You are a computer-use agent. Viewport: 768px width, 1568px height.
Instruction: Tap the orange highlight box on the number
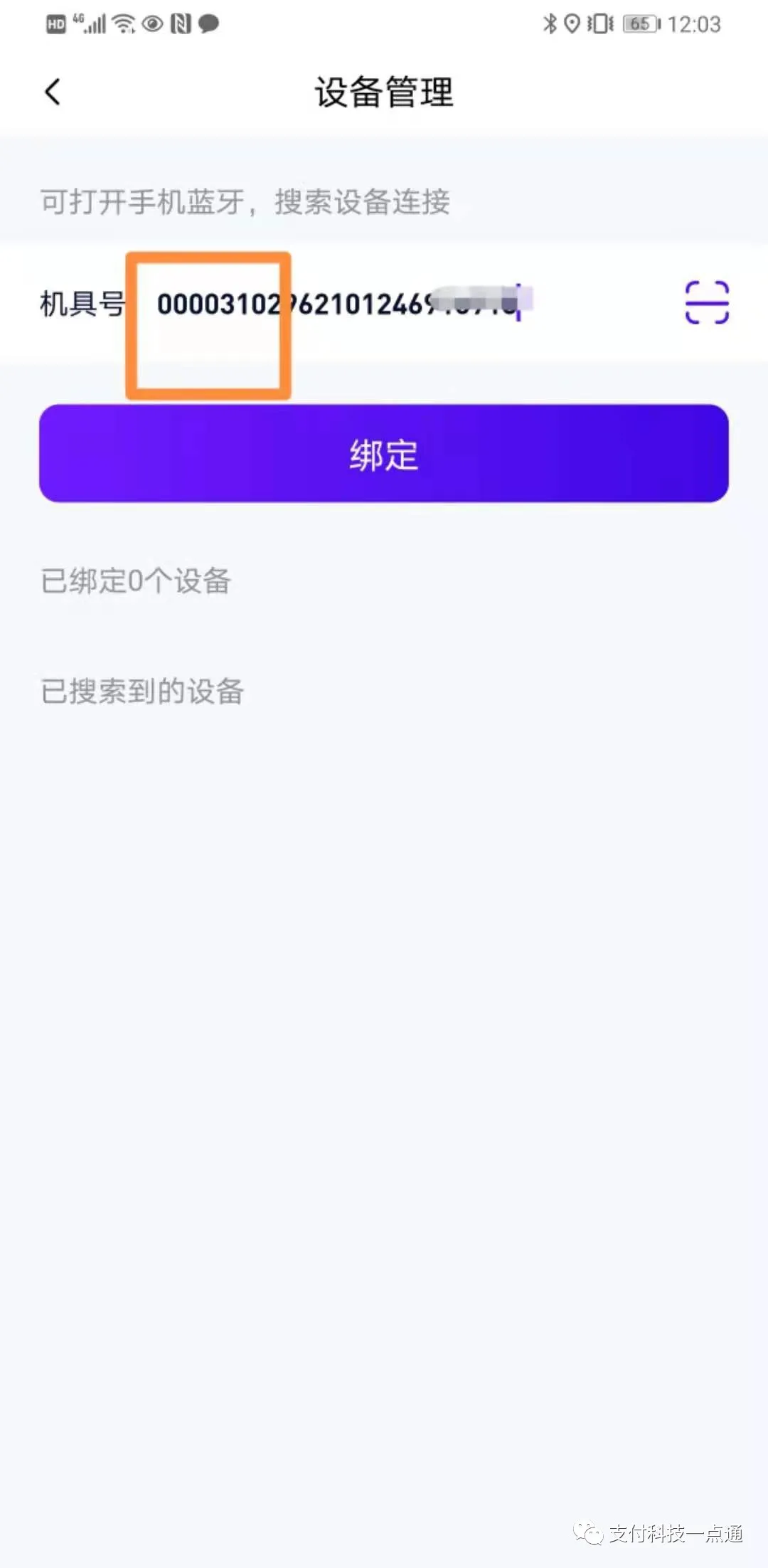tap(208, 324)
